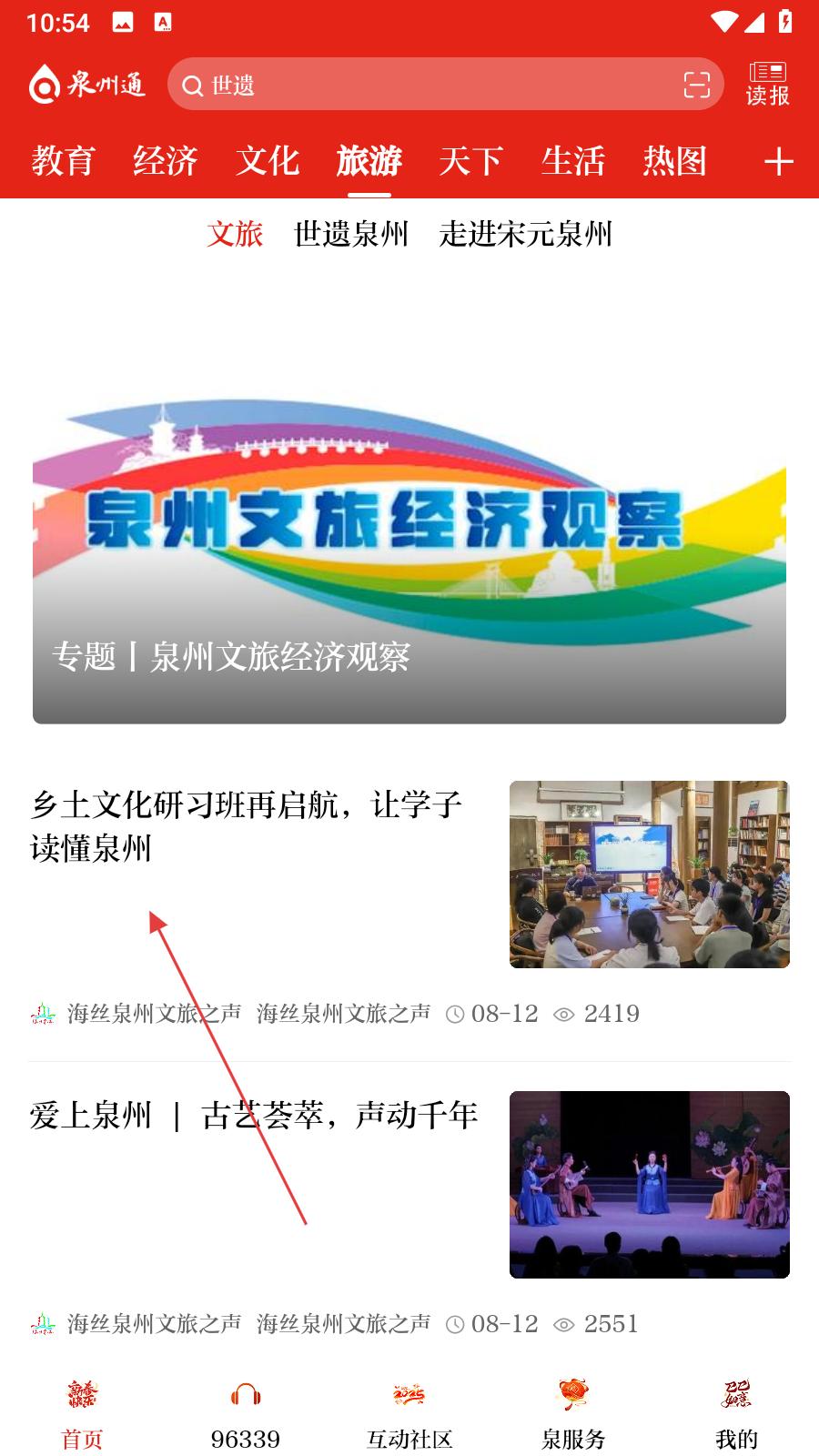This screenshot has height=1456, width=819.
Task: Switch to the 教育 tab
Action: point(63,161)
